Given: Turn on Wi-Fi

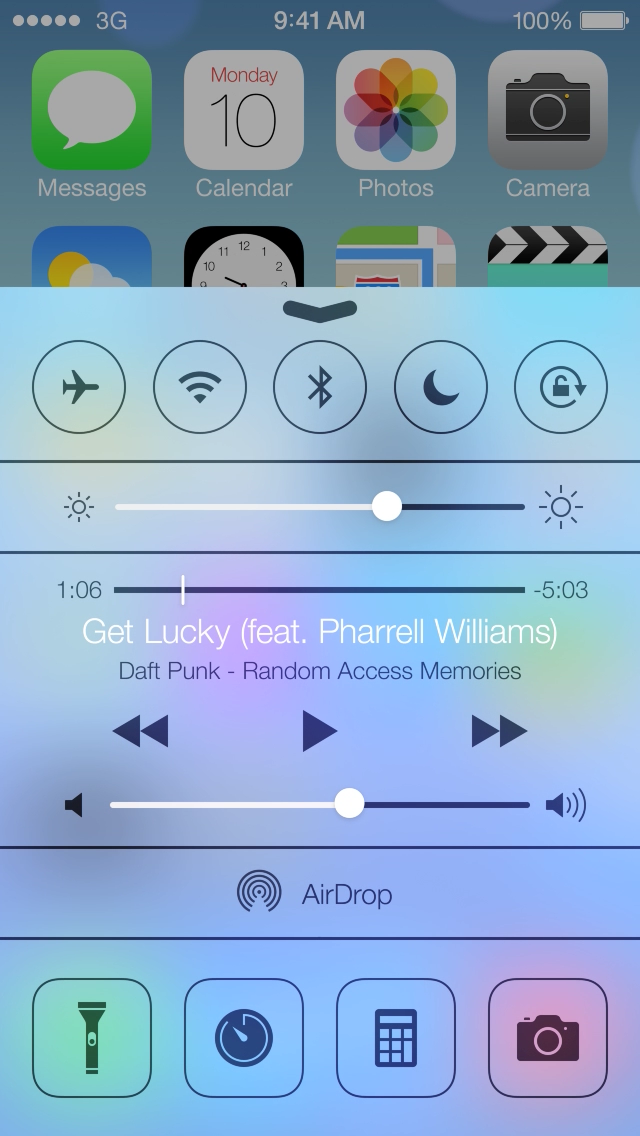Looking at the screenshot, I should click(x=200, y=388).
